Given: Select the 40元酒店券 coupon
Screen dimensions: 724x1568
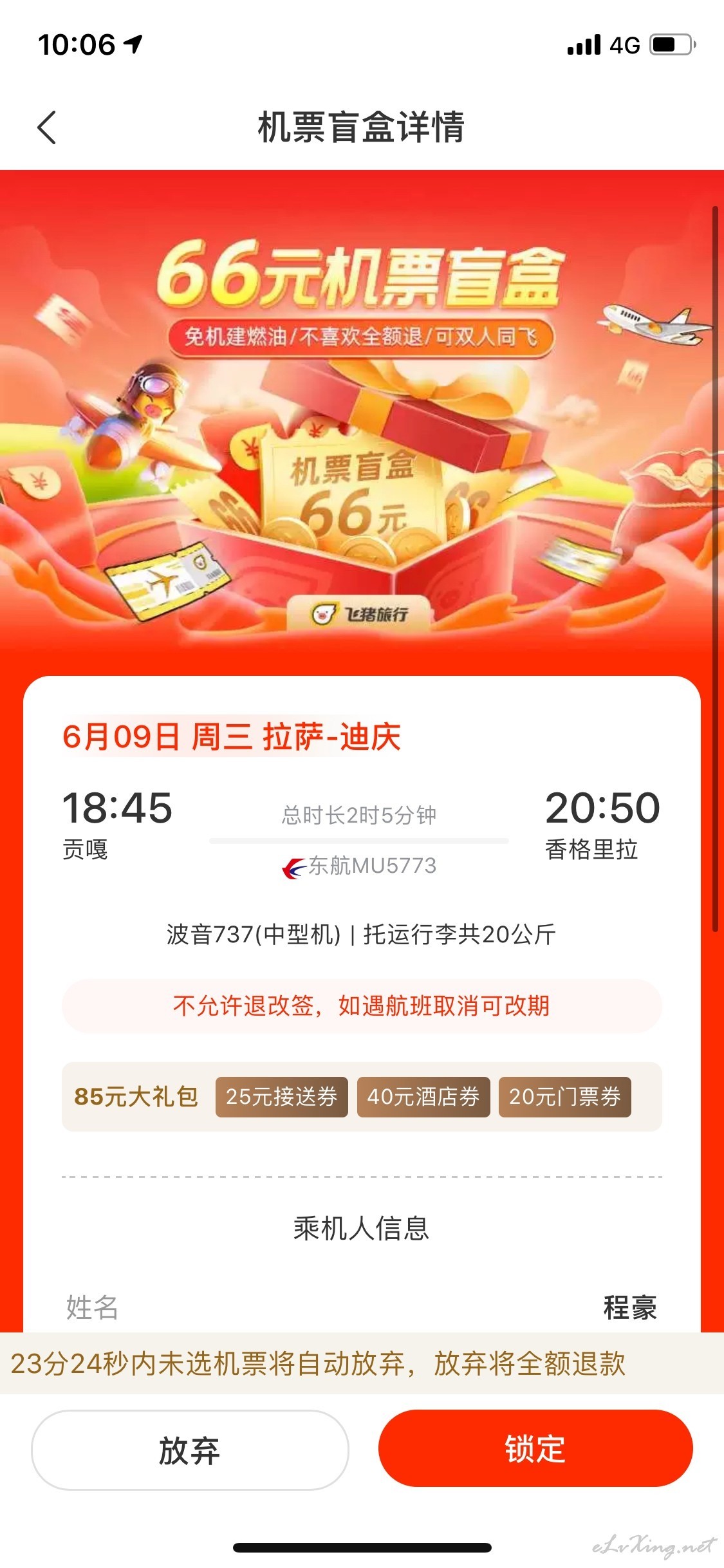Looking at the screenshot, I should (x=423, y=1097).
